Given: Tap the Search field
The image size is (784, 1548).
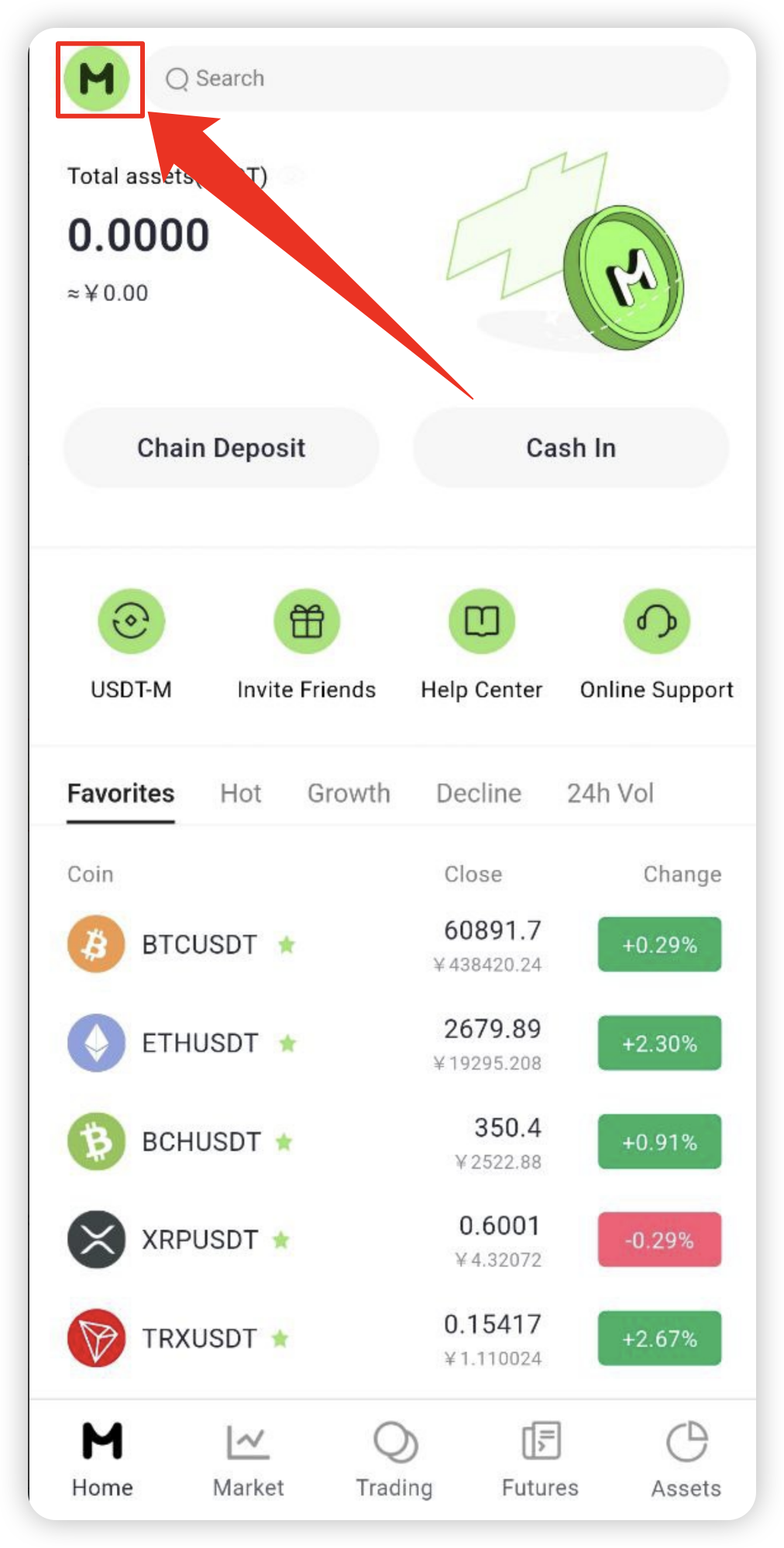Looking at the screenshot, I should 438,78.
